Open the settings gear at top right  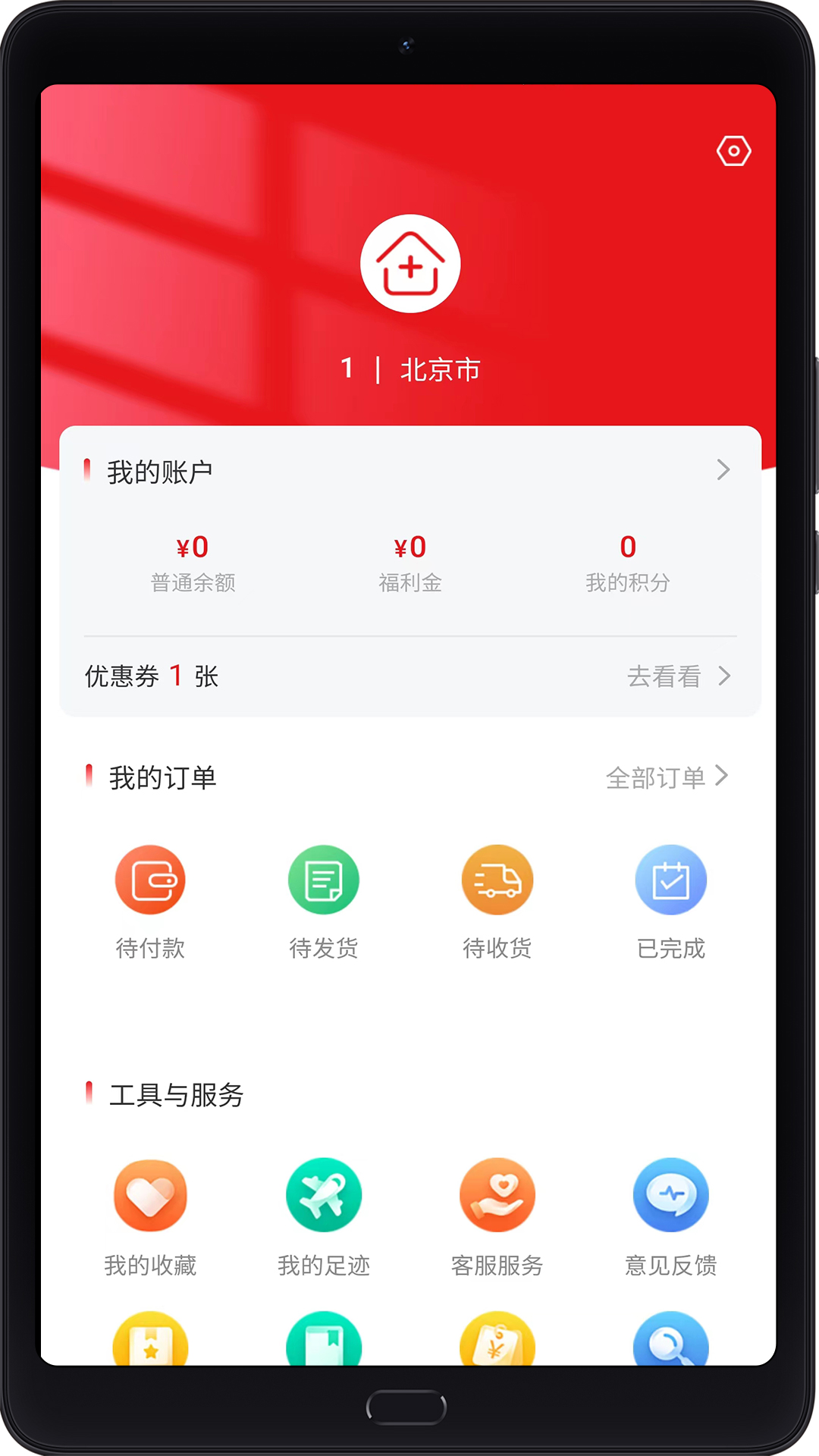733,151
